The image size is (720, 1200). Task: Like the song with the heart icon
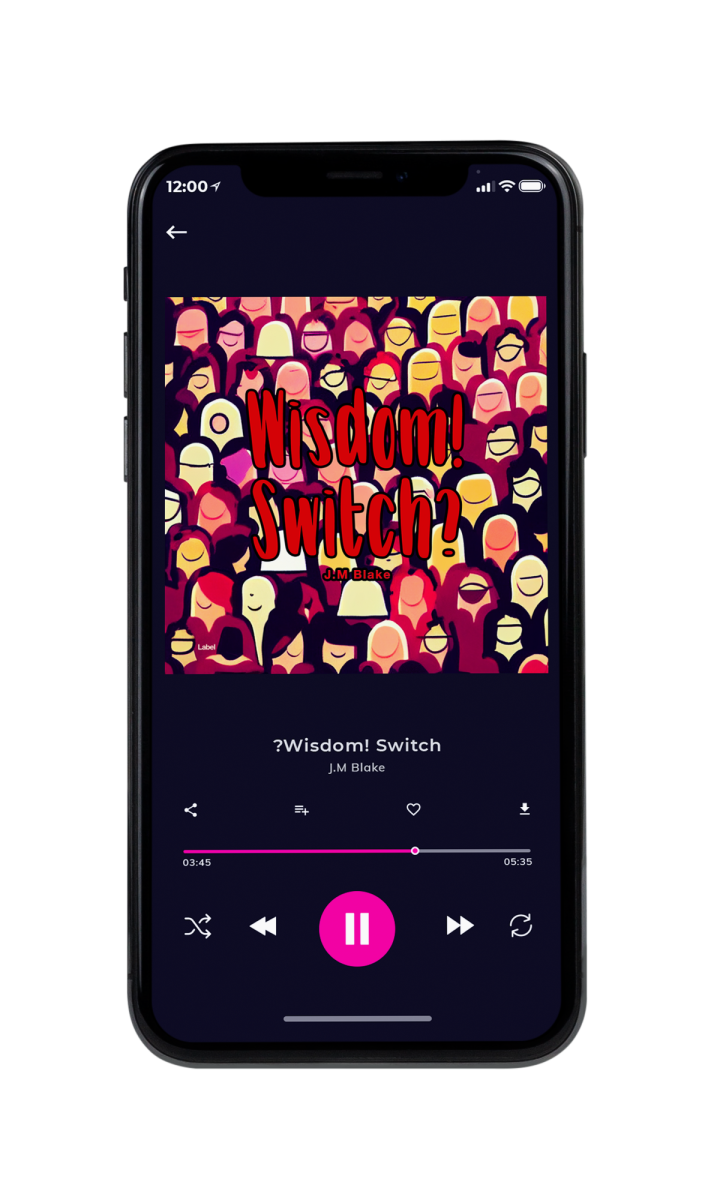point(413,810)
